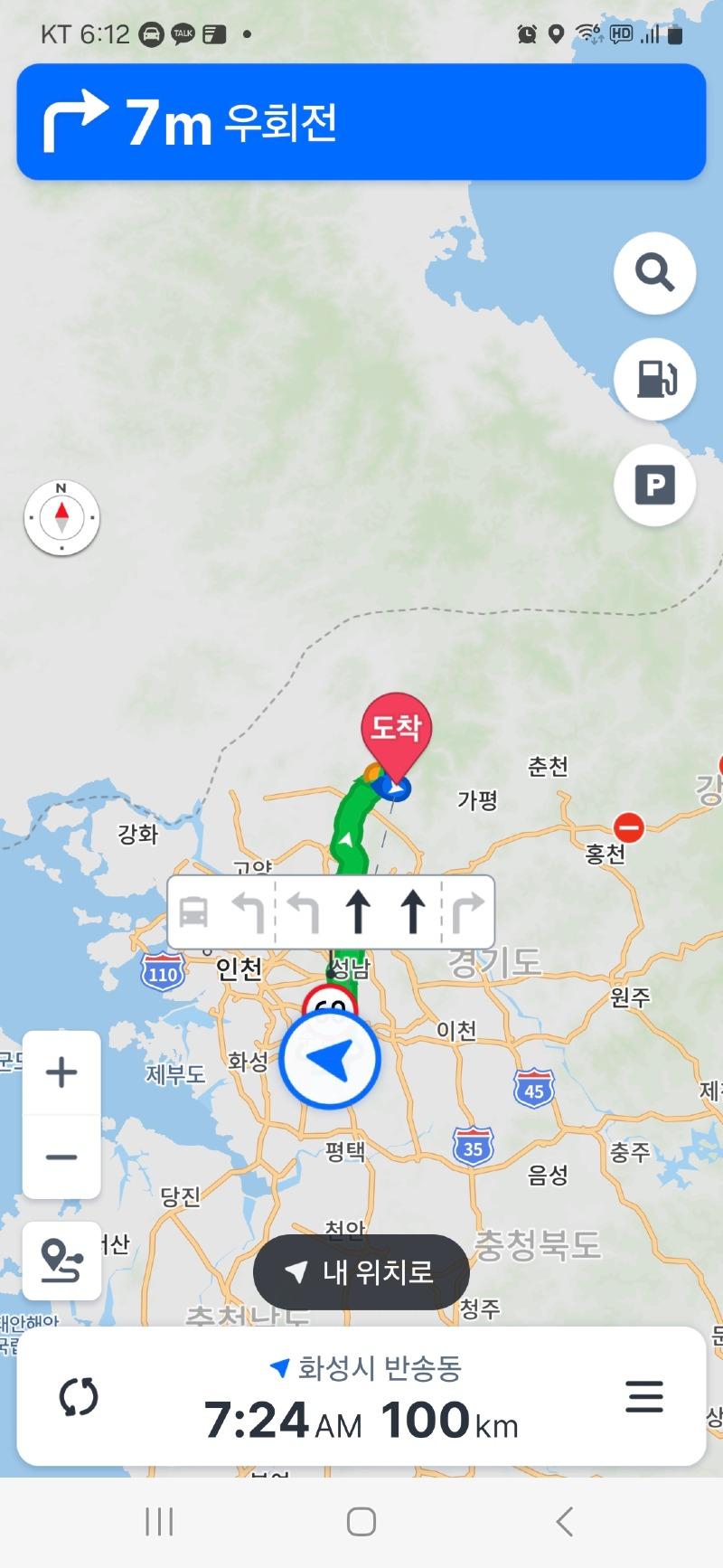Open the full route overview
The width and height of the screenshot is (723, 1568).
click(61, 1260)
